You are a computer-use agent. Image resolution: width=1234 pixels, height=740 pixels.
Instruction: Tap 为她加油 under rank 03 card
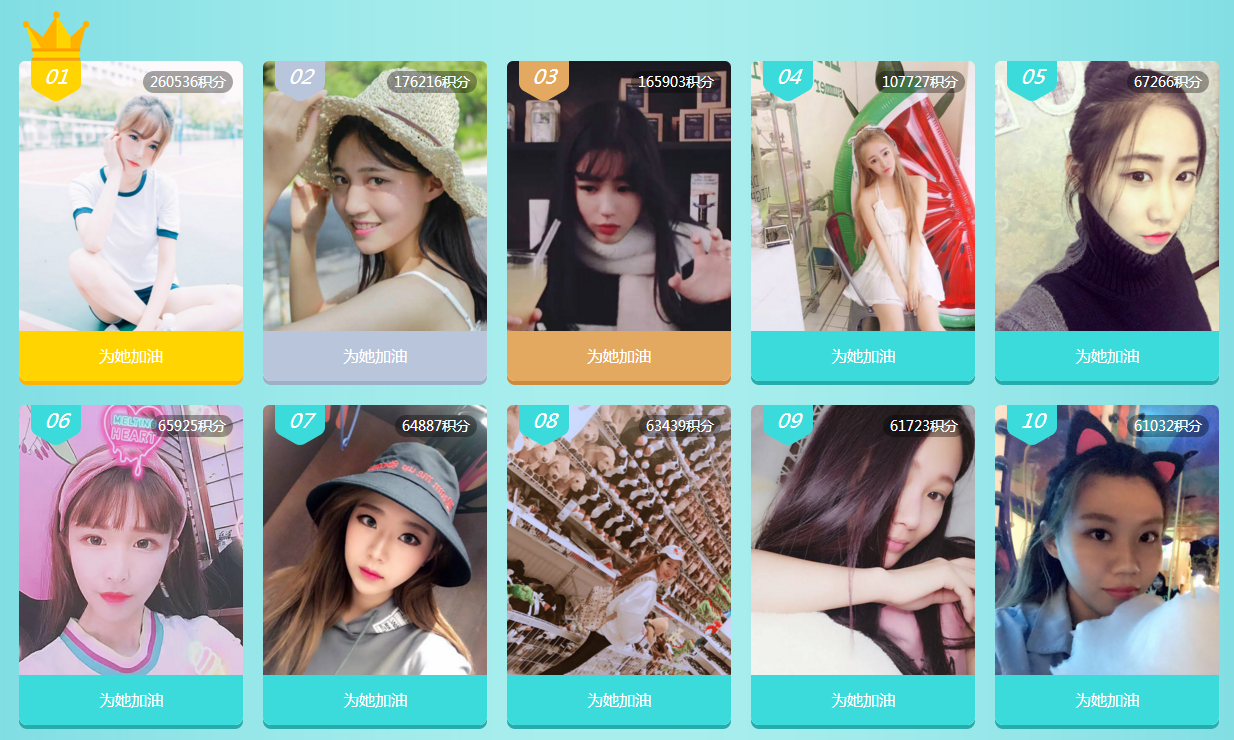(619, 357)
